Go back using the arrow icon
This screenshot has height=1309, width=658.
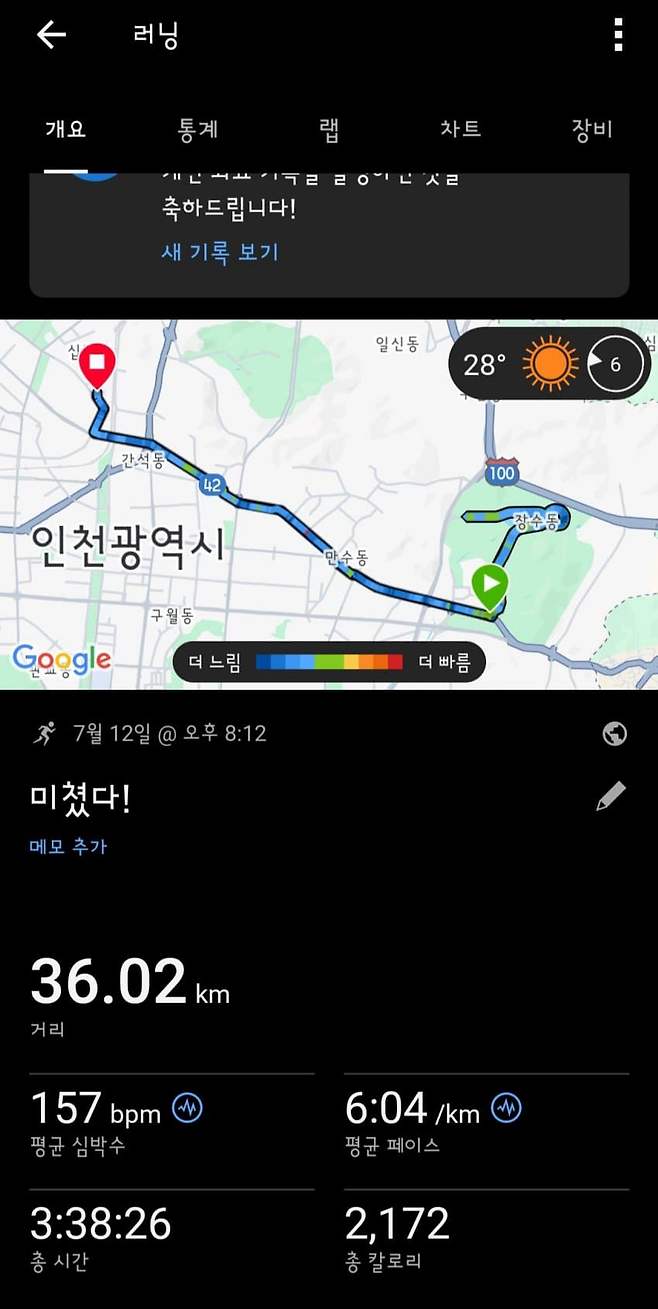[x=51, y=35]
